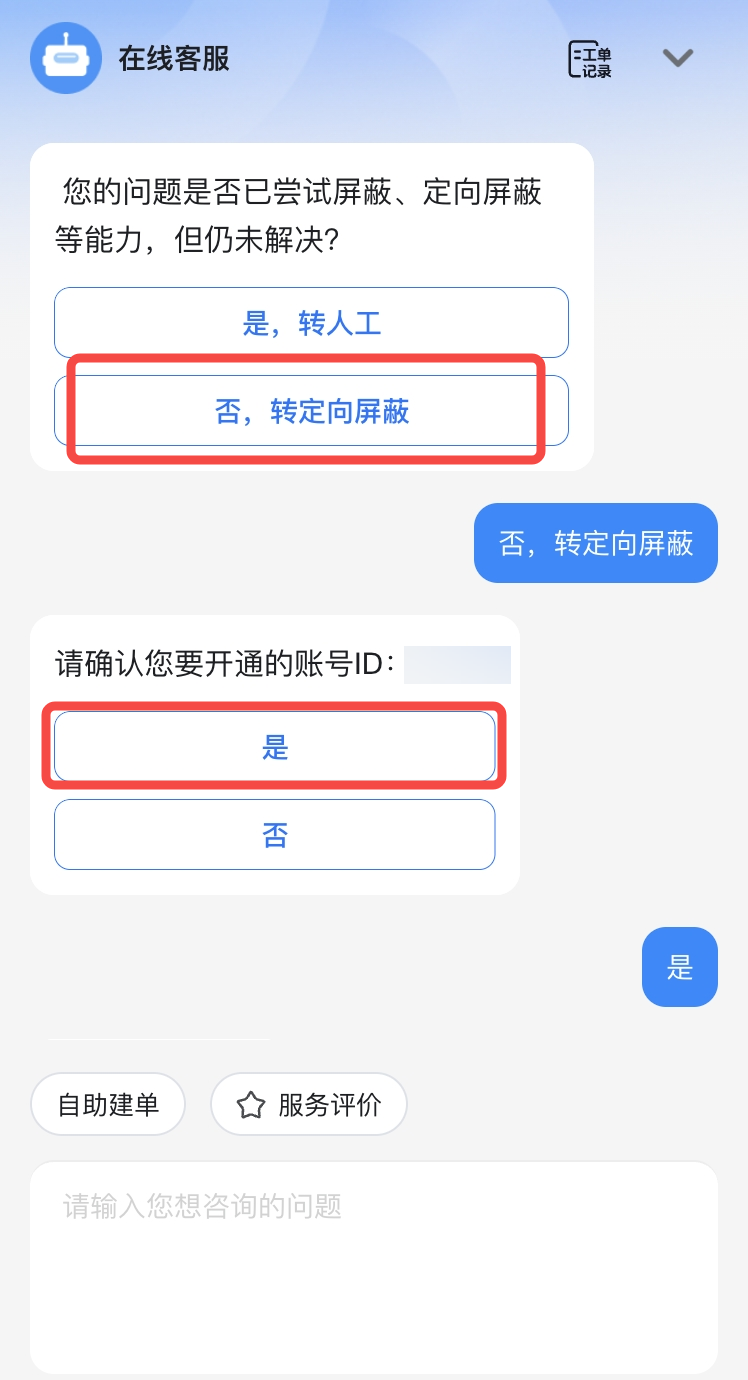Image resolution: width=748 pixels, height=1380 pixels.
Task: Collapse chat with the down chevron
Action: [x=678, y=58]
